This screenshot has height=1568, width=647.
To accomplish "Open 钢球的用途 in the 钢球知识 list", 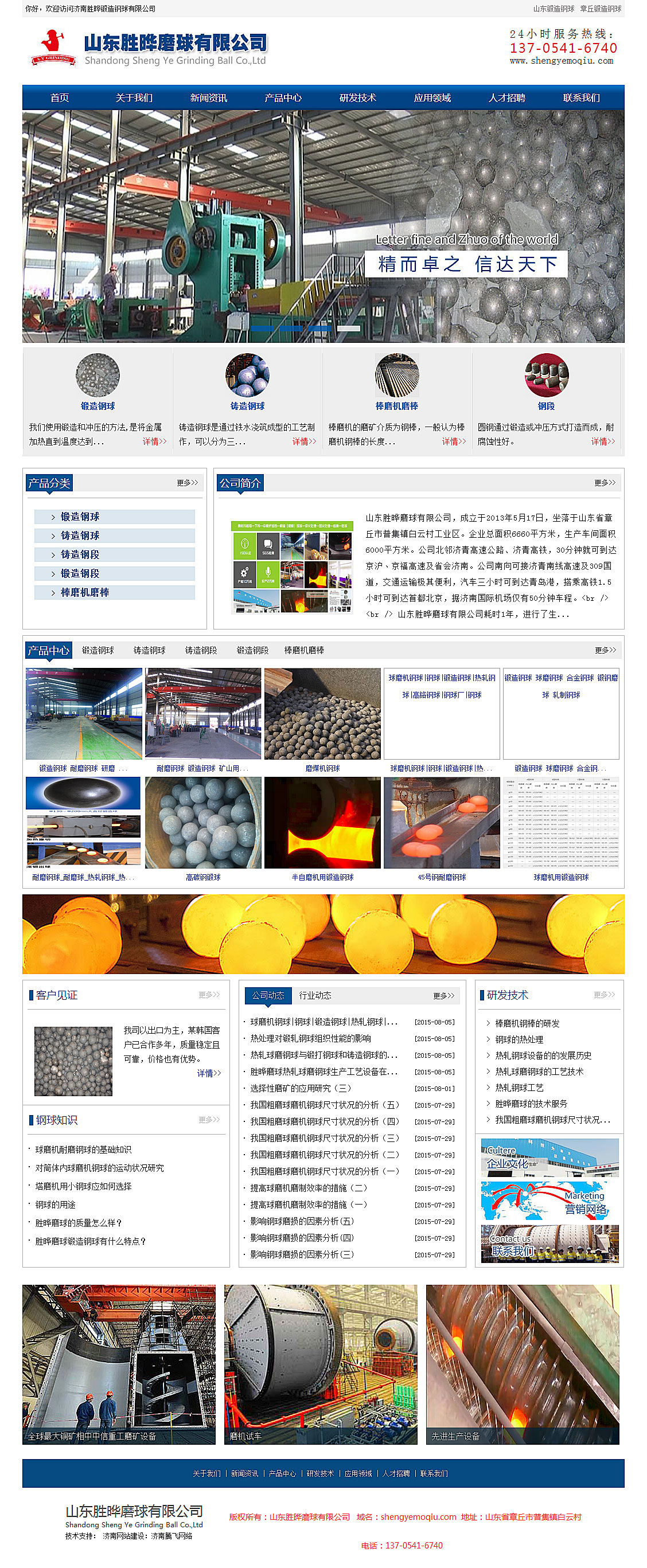I will 56,1205.
